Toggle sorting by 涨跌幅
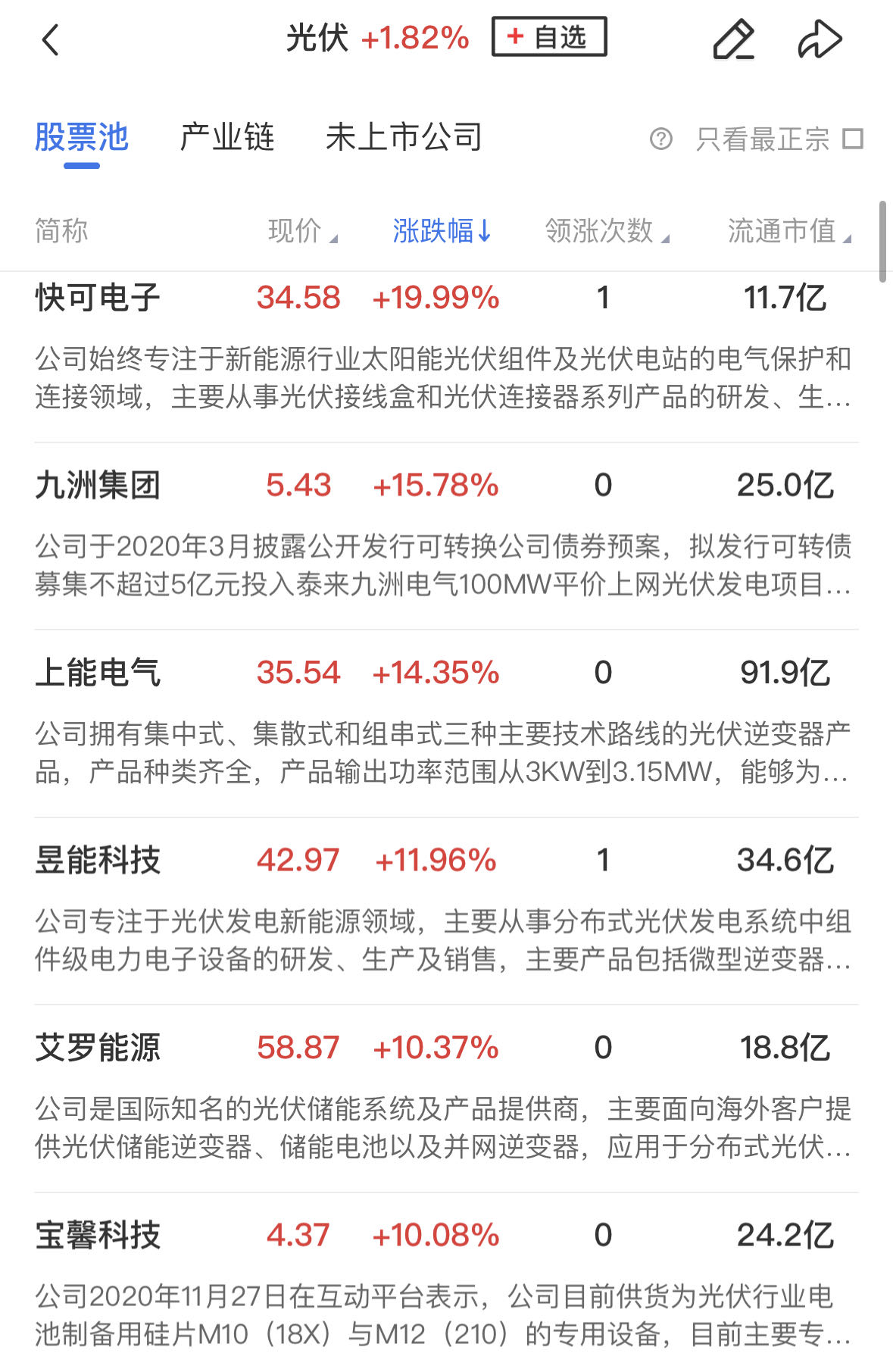This screenshot has height=1372, width=893. coord(442,231)
